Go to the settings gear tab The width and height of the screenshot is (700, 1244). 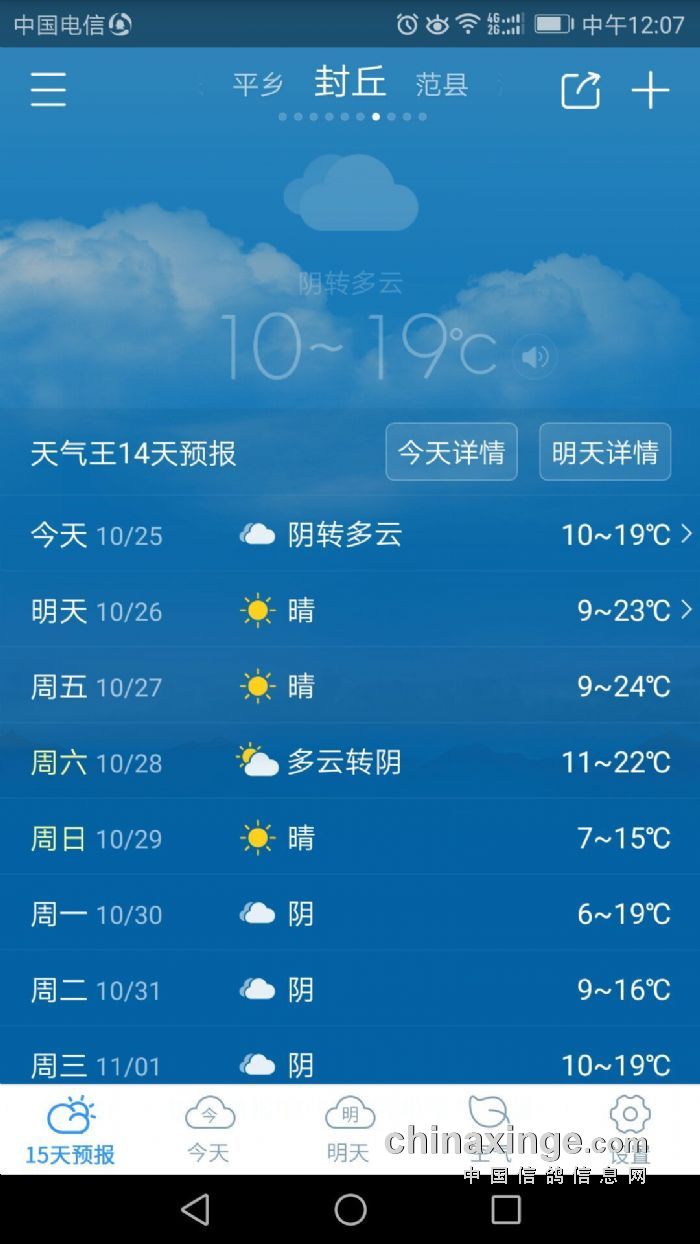[x=630, y=1128]
